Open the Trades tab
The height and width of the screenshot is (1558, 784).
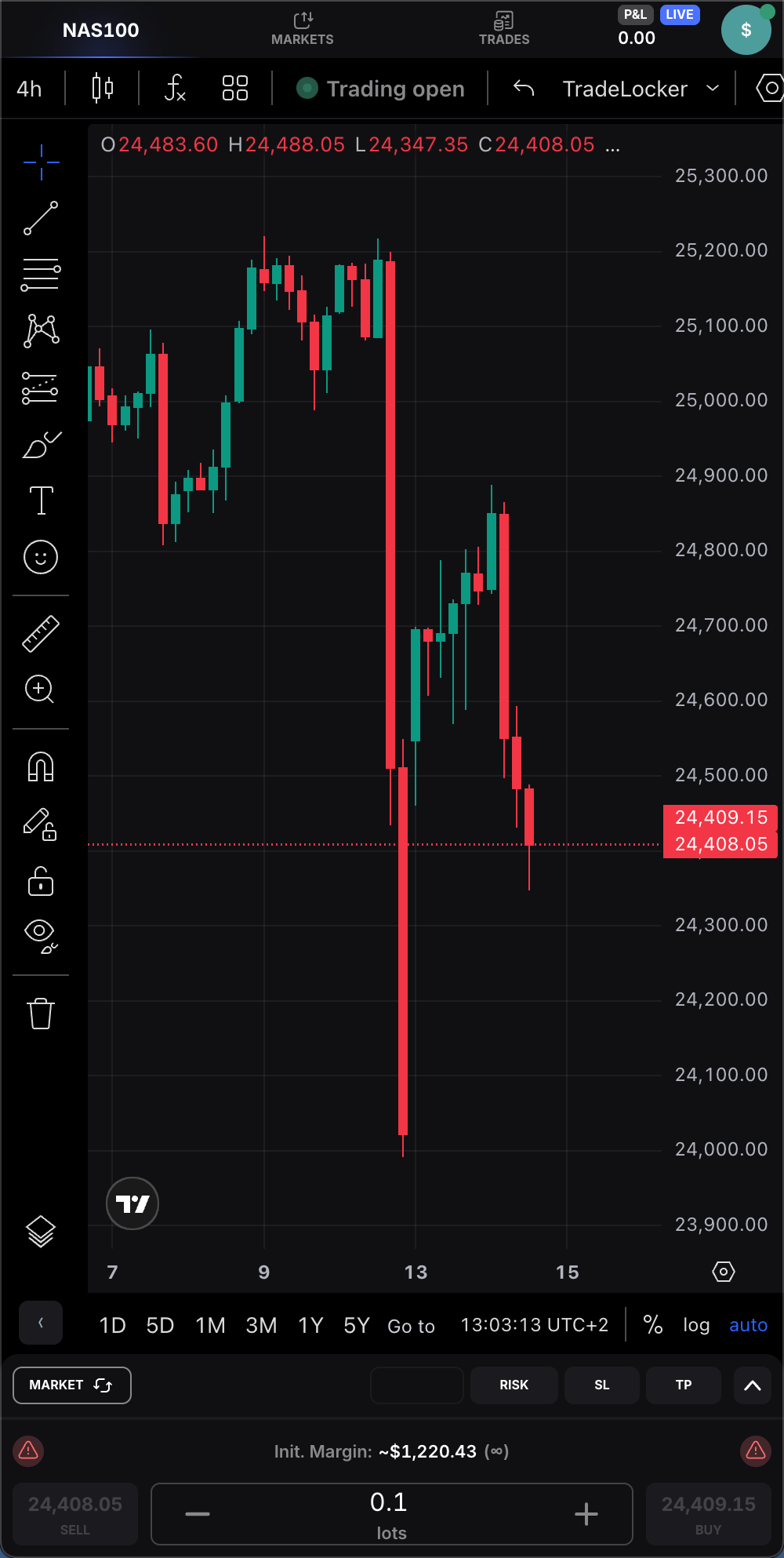click(x=503, y=29)
